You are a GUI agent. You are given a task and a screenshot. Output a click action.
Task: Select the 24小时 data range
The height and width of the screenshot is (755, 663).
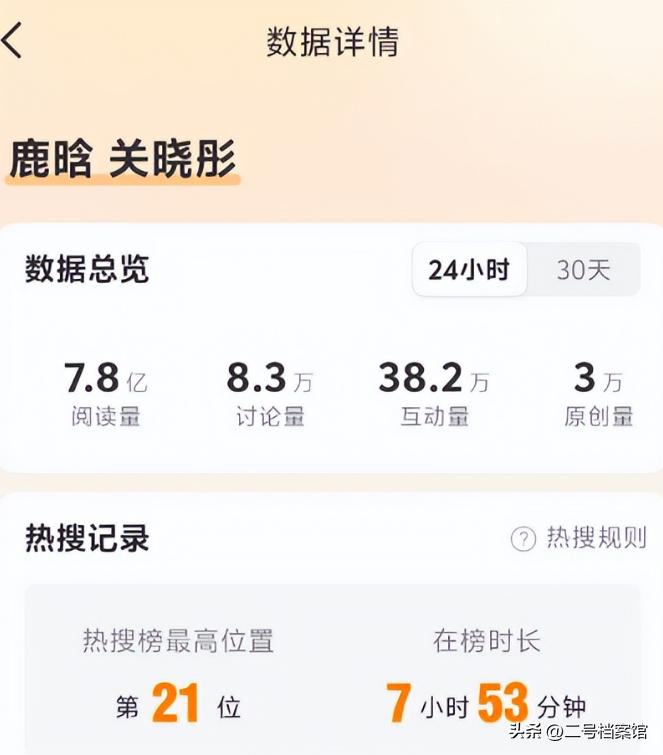[469, 270]
